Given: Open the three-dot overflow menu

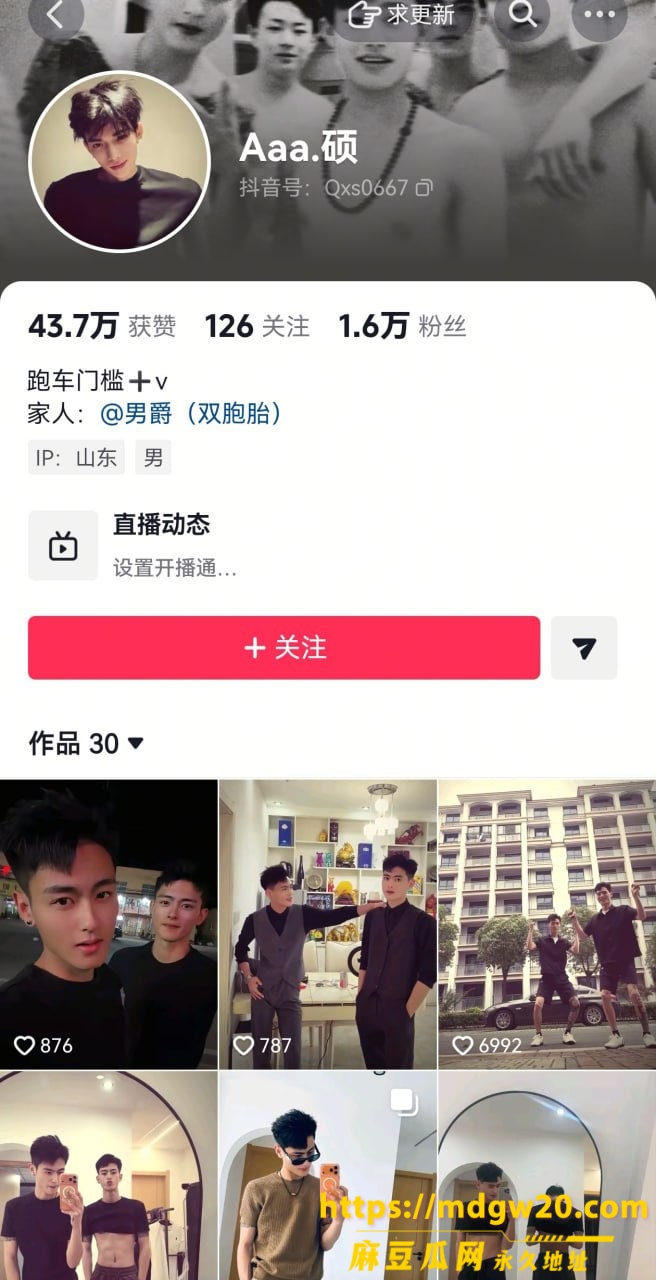Looking at the screenshot, I should click(600, 14).
